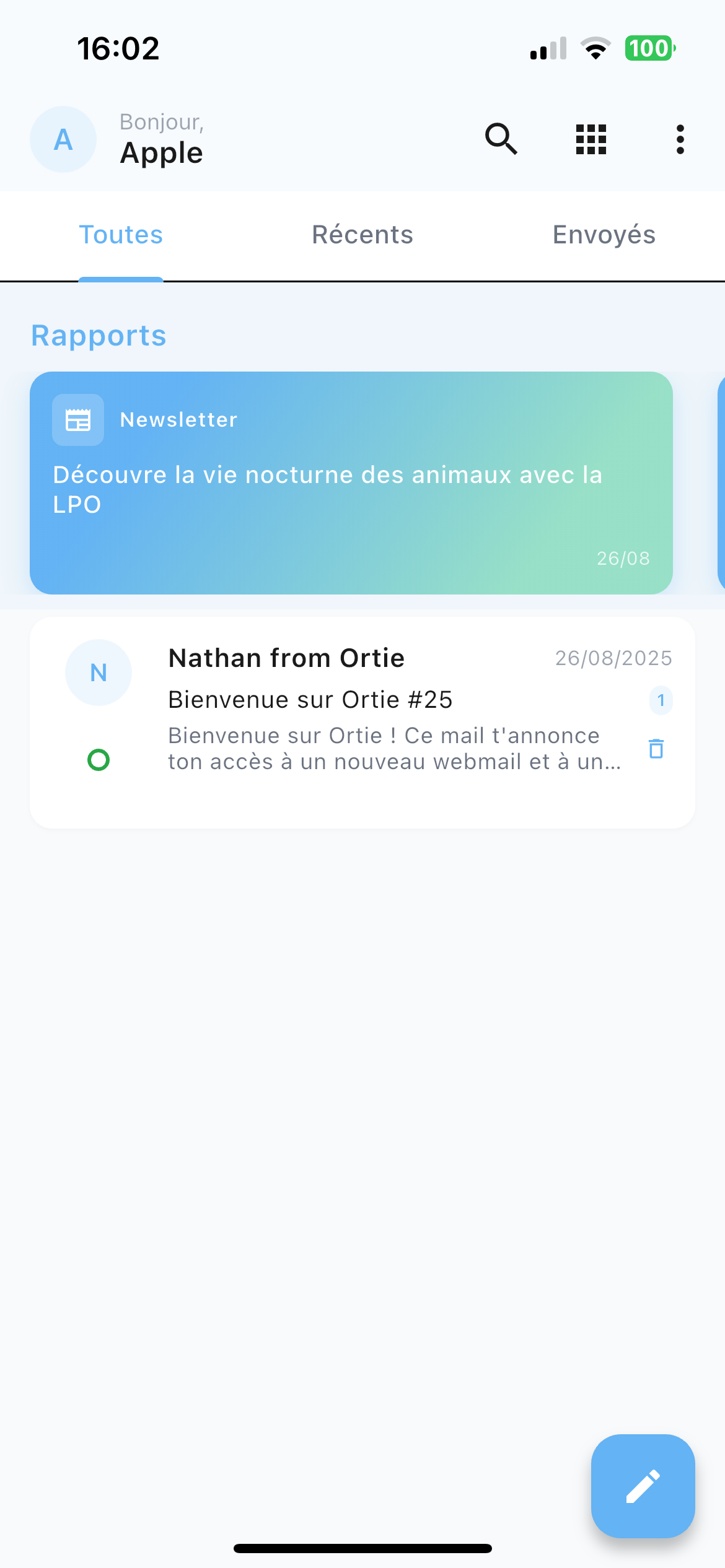Compose a new email
Viewport: 725px width, 1568px height.
[643, 1486]
